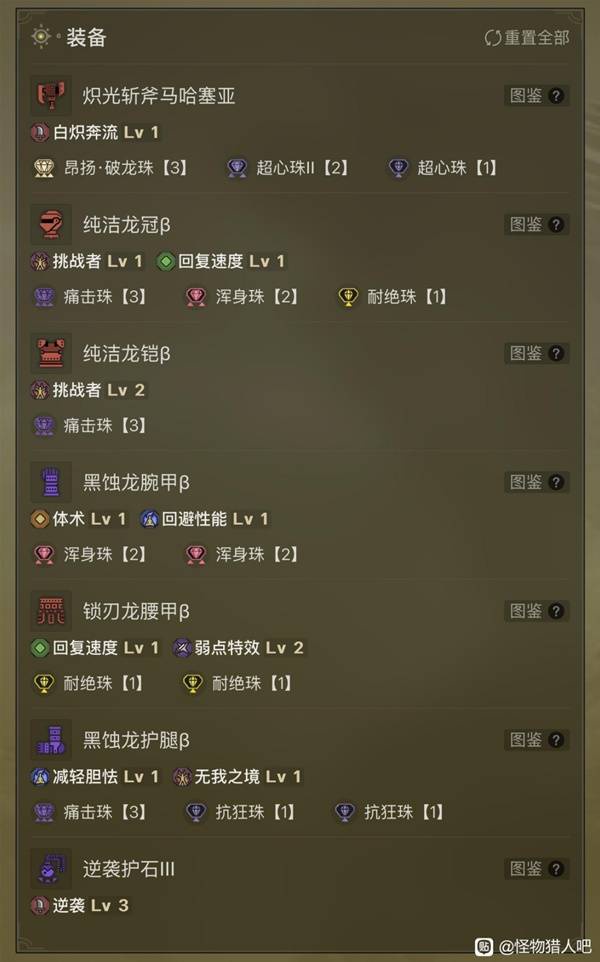Open 图鉴 for 锁刃龙腰甲β
The image size is (600, 962).
[x=536, y=611]
